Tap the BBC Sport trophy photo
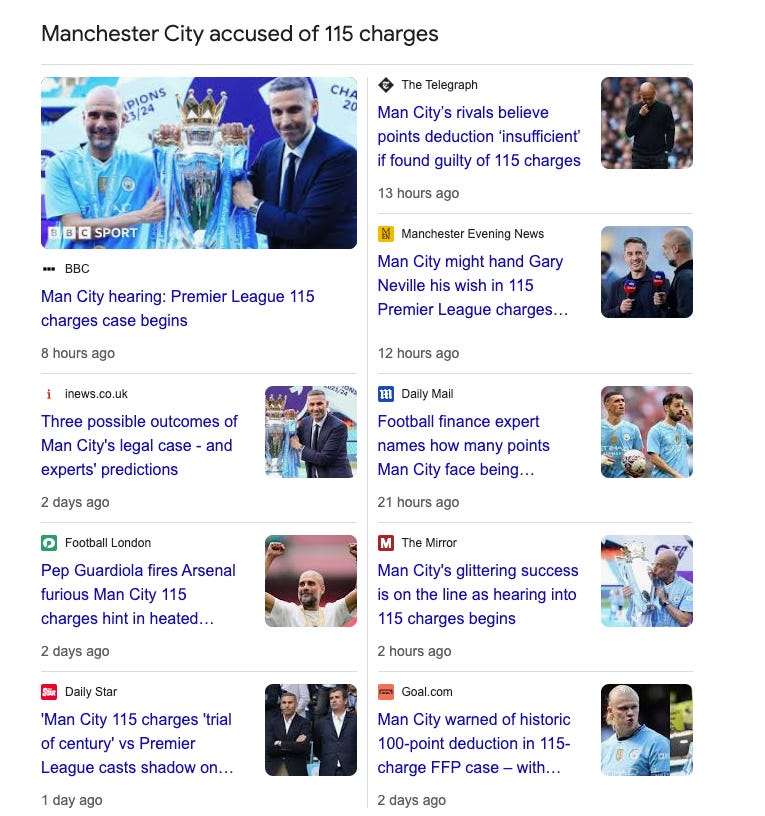 coord(199,163)
